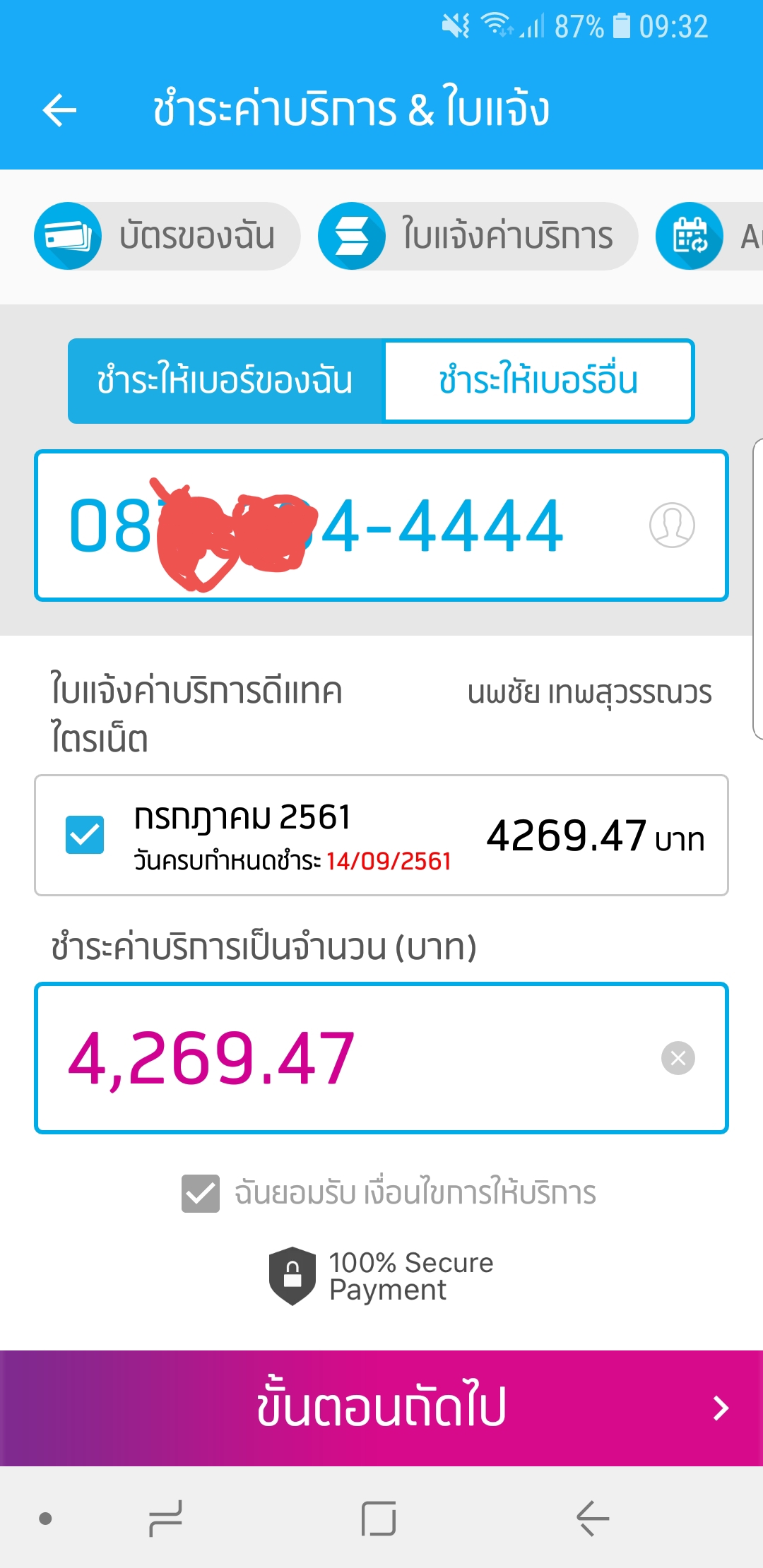The width and height of the screenshot is (763, 1568).
Task: Uncheck the กรกฎาคม 2561 bill checkbox
Action: coord(85,834)
